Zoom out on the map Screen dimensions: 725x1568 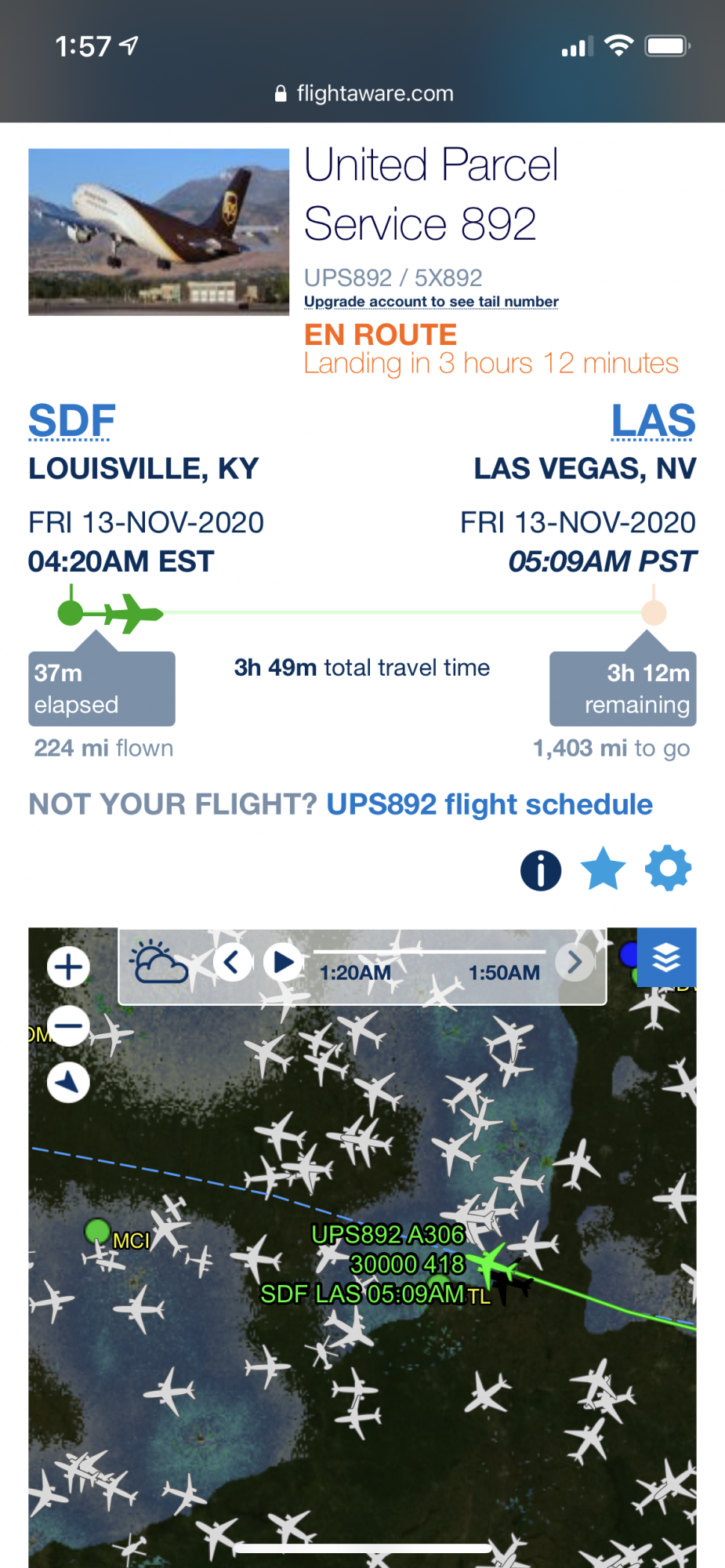[x=68, y=1025]
